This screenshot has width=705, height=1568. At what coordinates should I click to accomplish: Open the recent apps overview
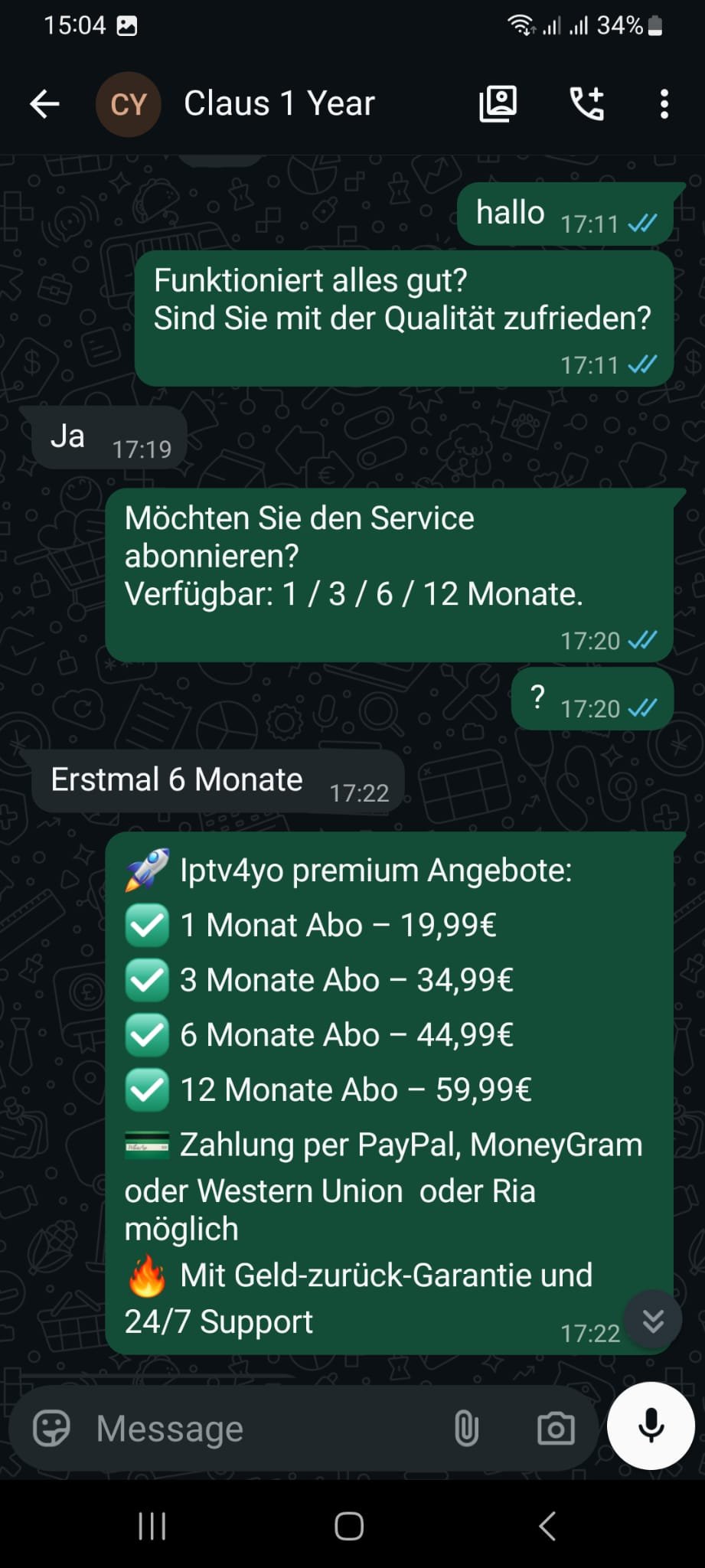coord(152,1526)
